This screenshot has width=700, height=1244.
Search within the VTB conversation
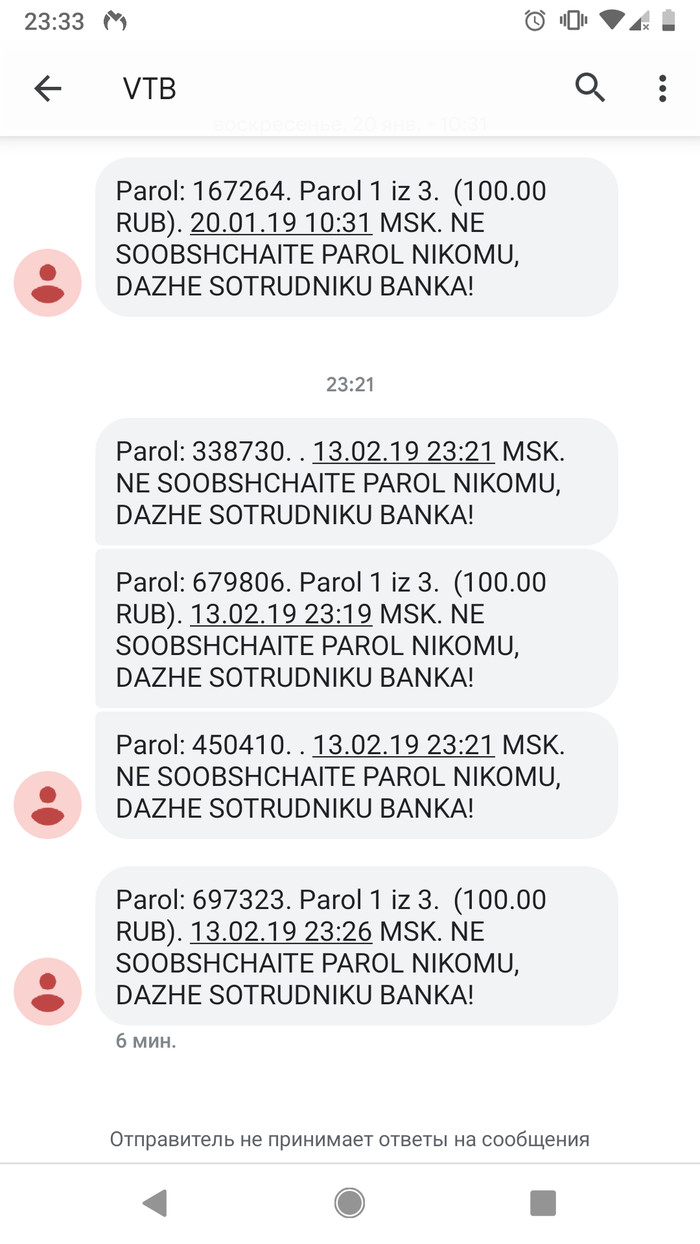tap(590, 89)
